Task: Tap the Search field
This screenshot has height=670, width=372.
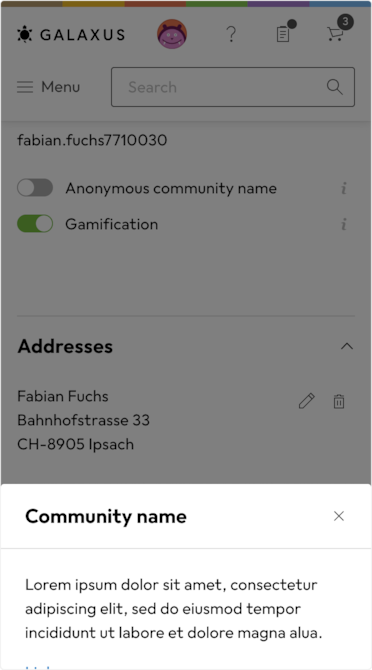Action: (x=233, y=87)
